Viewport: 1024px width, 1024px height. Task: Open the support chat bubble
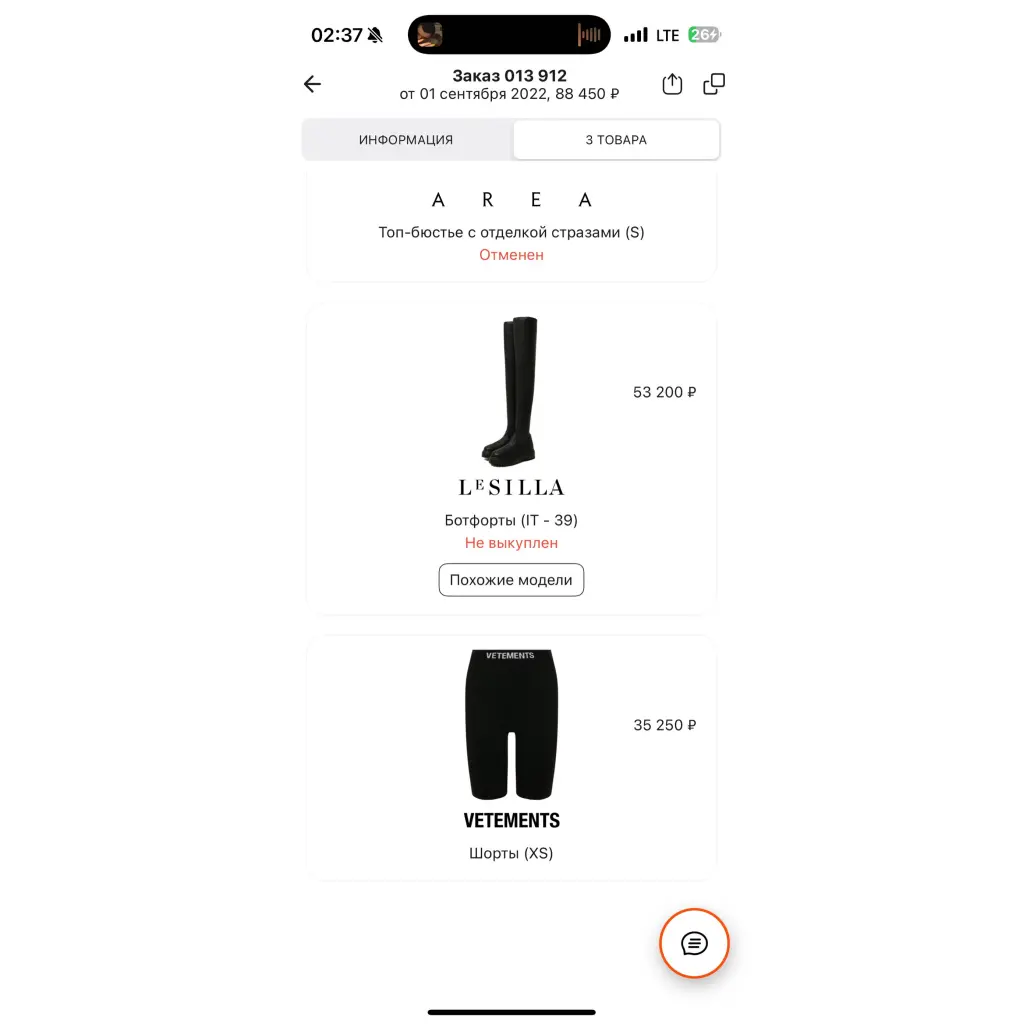[694, 943]
